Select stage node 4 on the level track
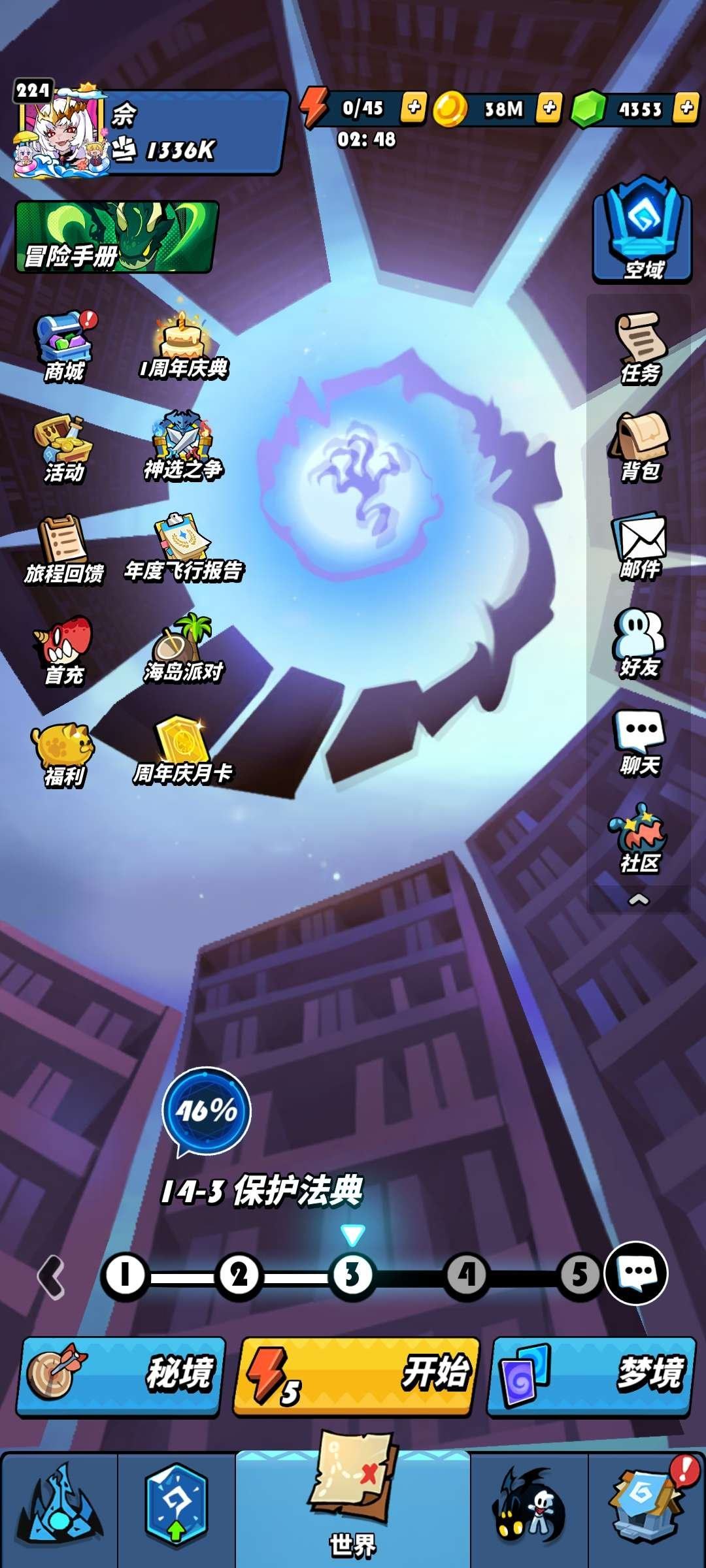This screenshot has height=1568, width=706. pyautogui.click(x=466, y=1274)
